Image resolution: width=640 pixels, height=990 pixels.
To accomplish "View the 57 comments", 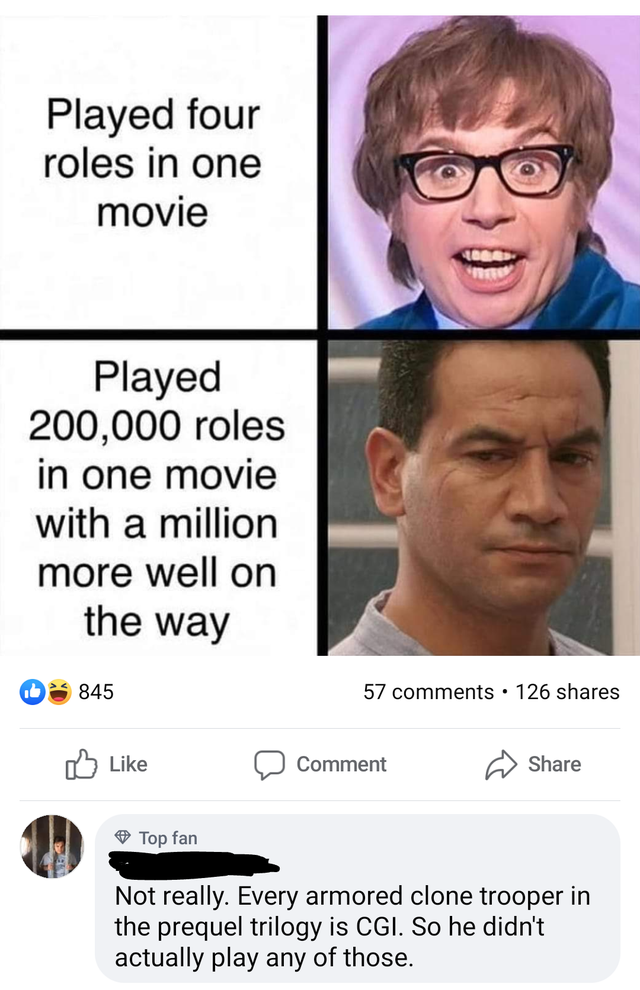I will click(x=428, y=691).
